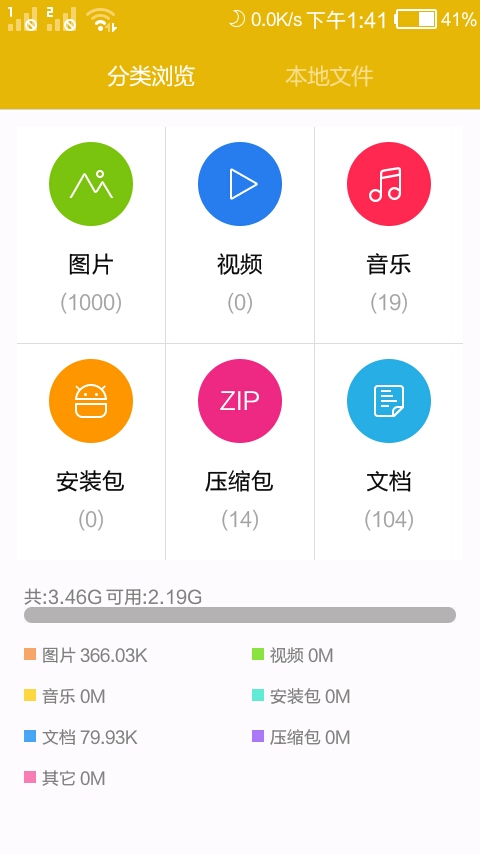Select the 分类浏览 tab
This screenshot has width=480, height=854.
[151, 76]
